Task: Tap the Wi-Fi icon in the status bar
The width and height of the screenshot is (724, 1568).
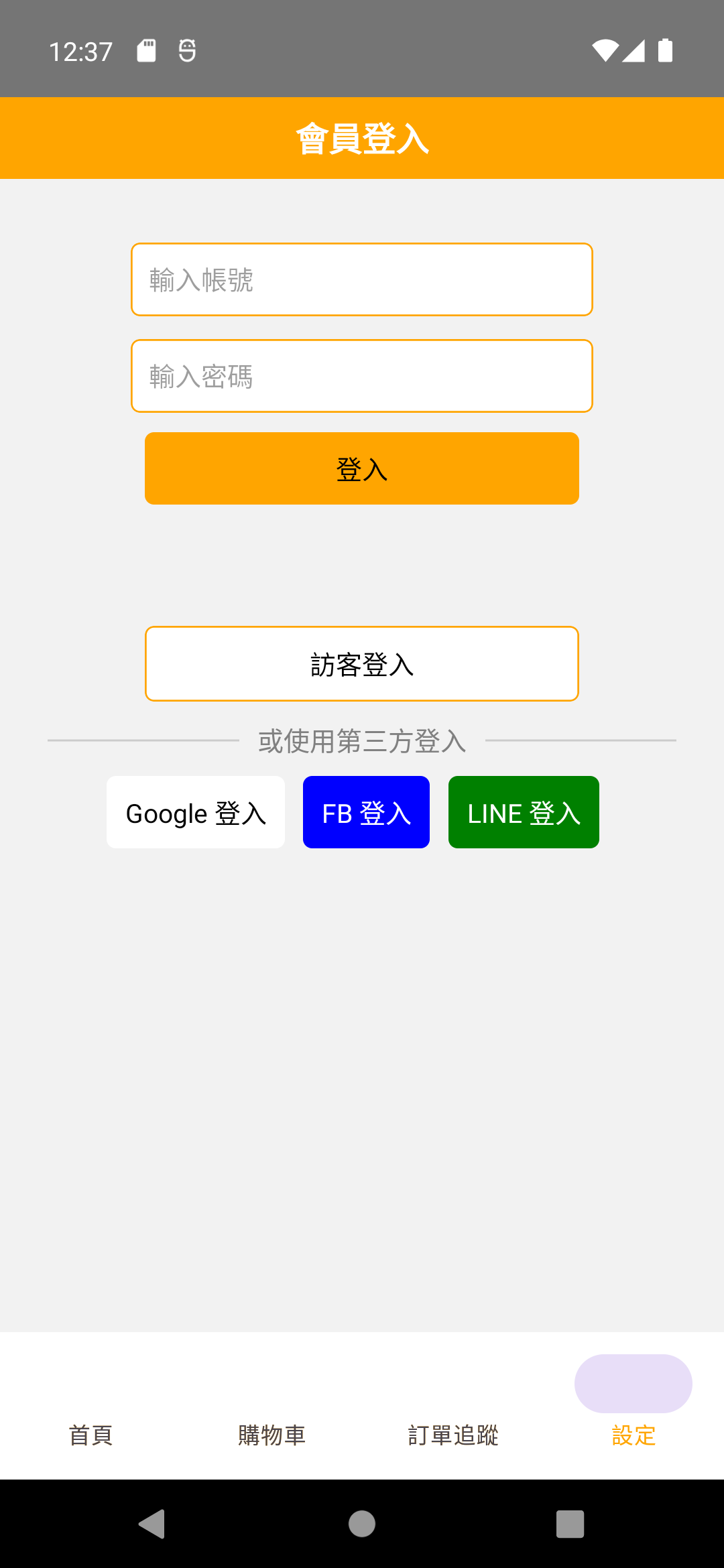Action: pyautogui.click(x=605, y=49)
